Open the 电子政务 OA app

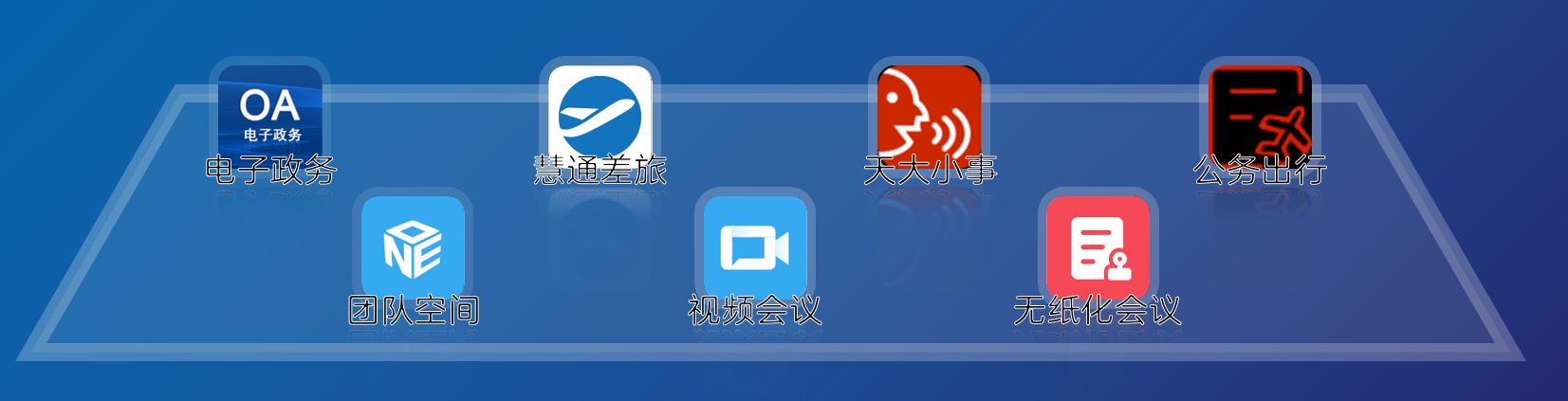point(269,114)
